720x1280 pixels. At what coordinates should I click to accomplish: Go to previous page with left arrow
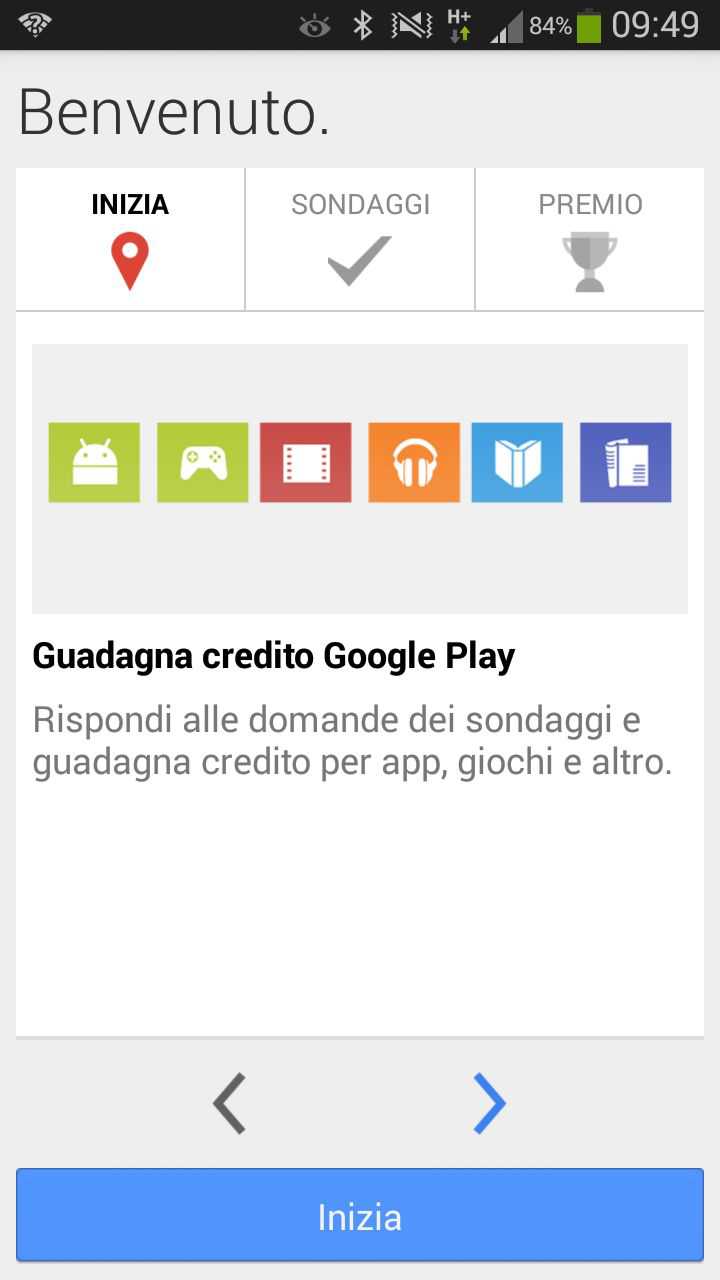click(x=230, y=1103)
